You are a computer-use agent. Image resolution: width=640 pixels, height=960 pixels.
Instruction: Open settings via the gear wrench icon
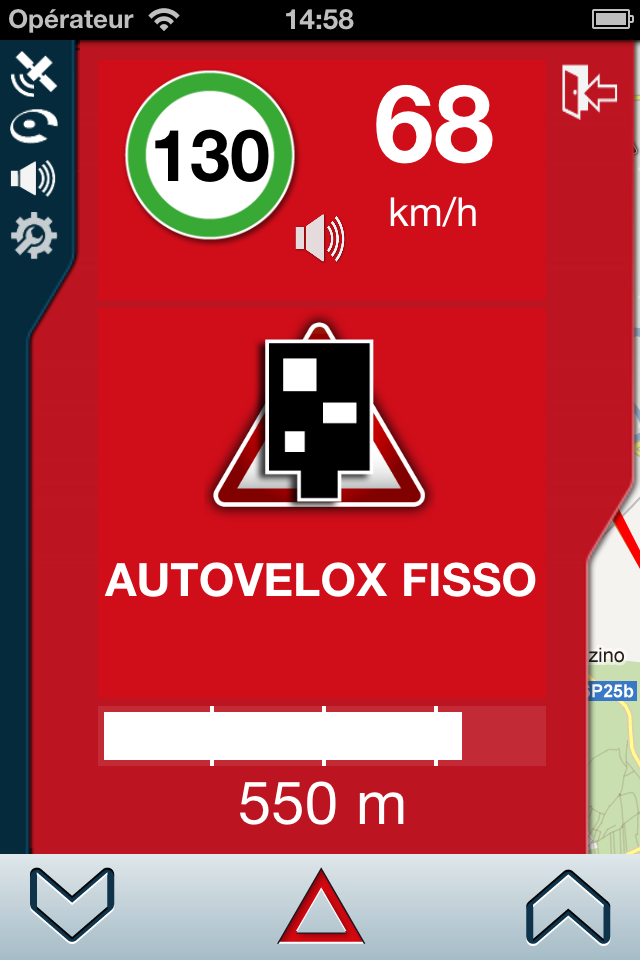click(x=33, y=235)
